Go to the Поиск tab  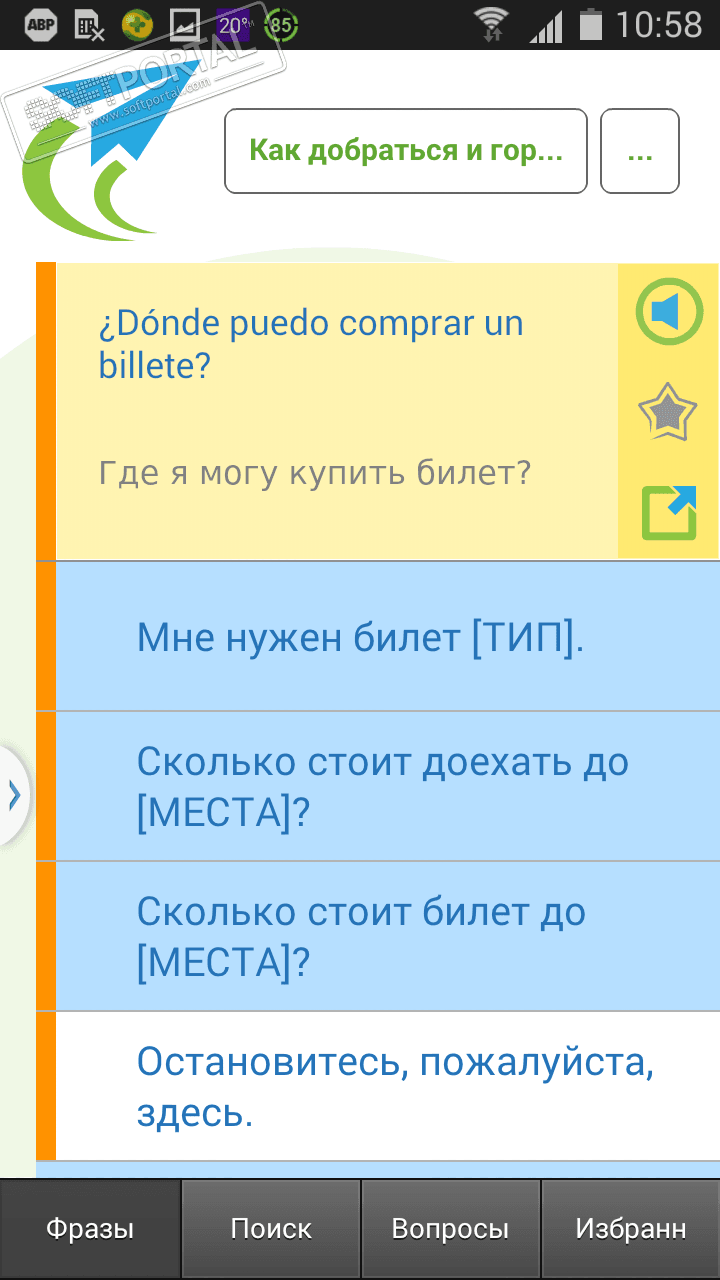(x=271, y=1229)
